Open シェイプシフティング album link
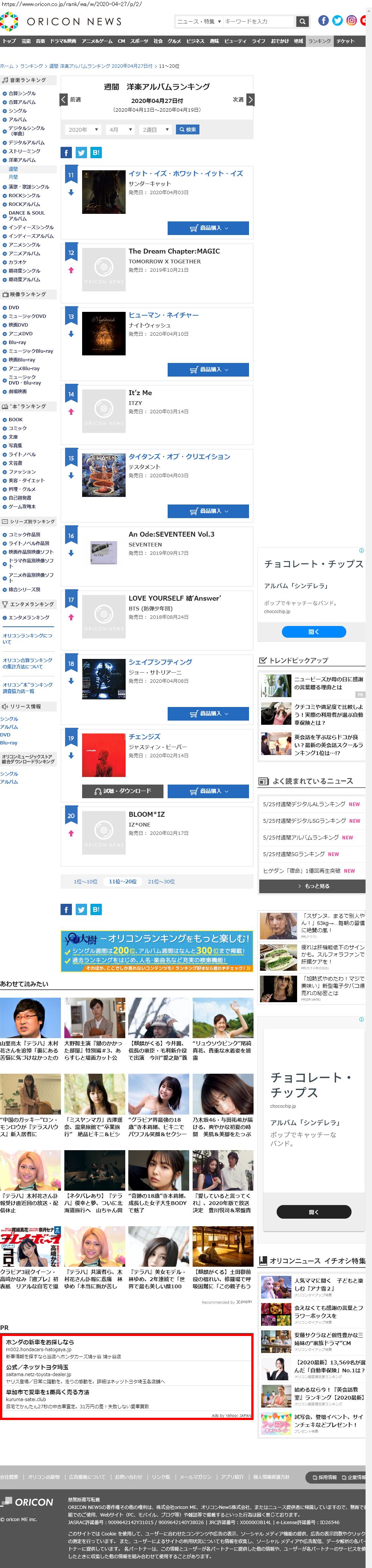Viewport: 372px width, 1568px height. click(x=160, y=662)
